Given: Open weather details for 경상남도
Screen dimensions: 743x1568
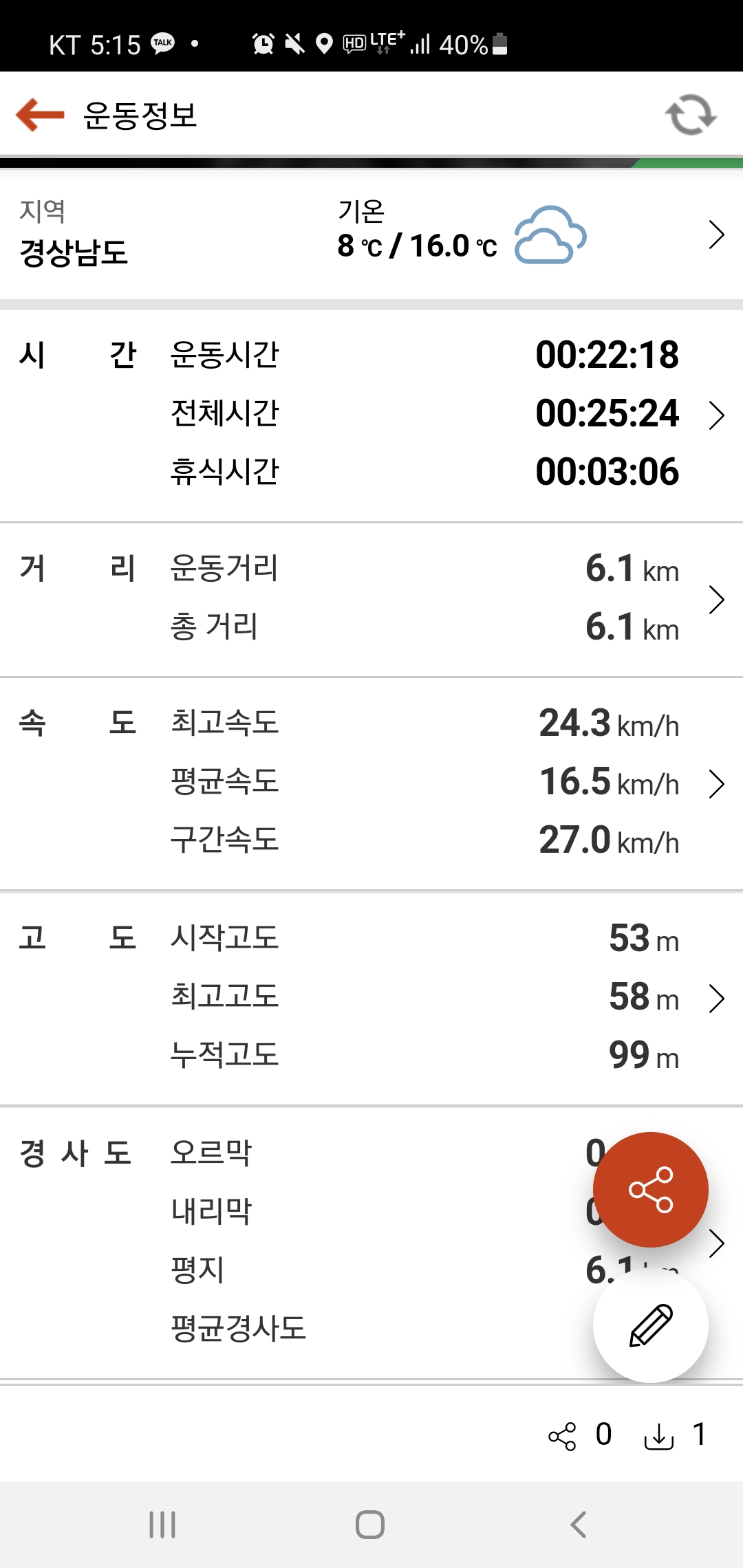Looking at the screenshot, I should (x=716, y=235).
